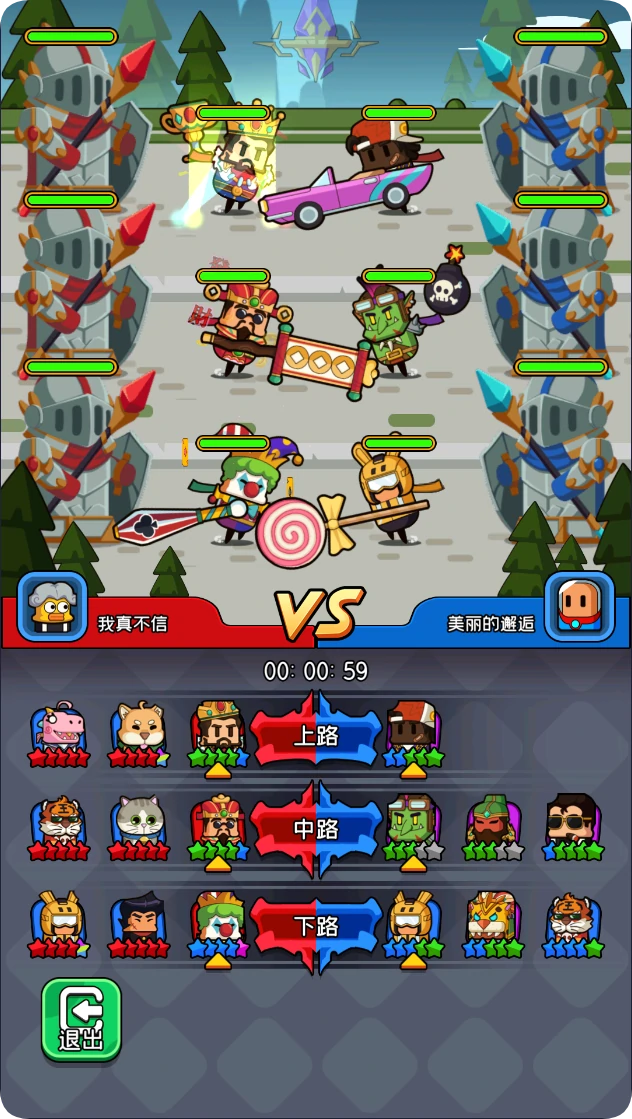Tap the gray cat hero card
Screen dimensions: 632x1119
tap(139, 824)
